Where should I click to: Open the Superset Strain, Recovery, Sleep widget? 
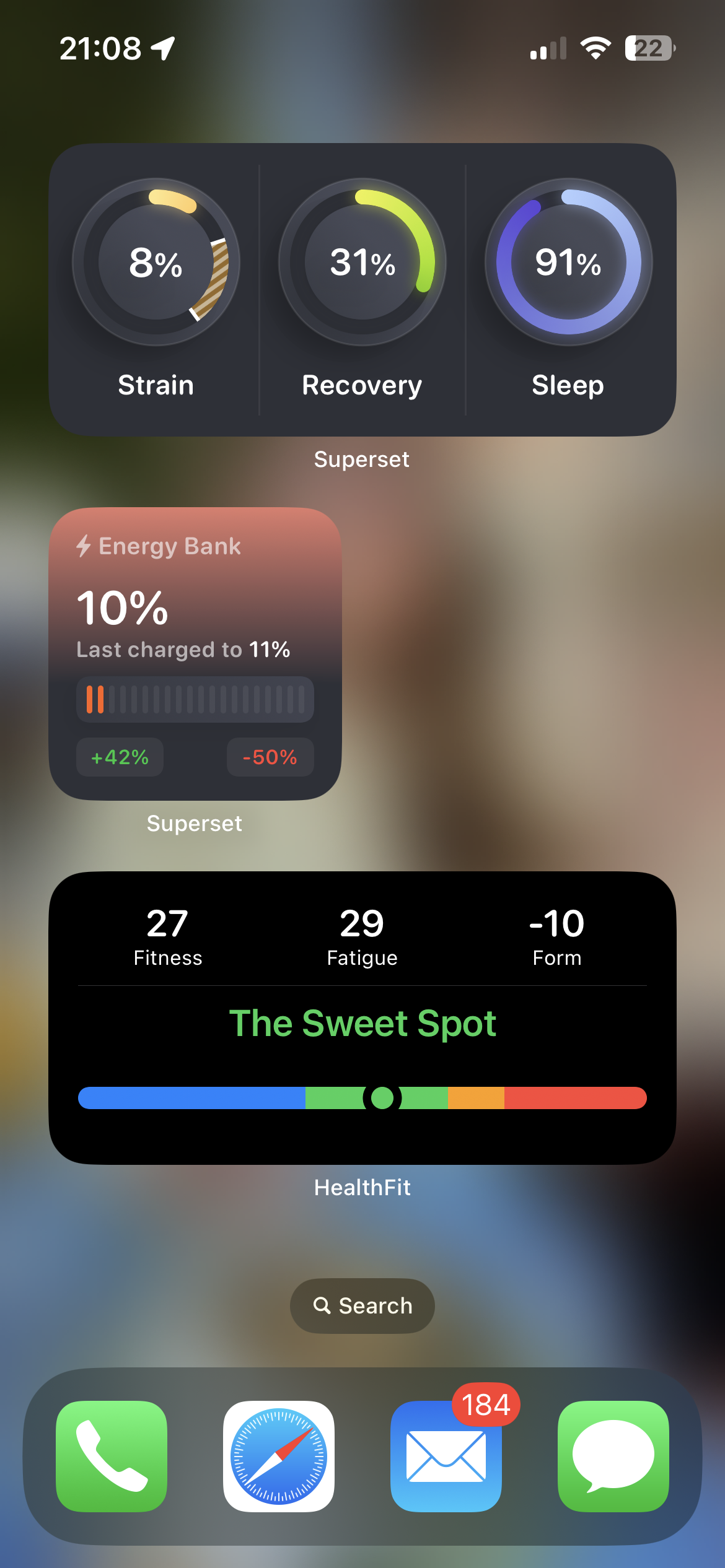362,290
